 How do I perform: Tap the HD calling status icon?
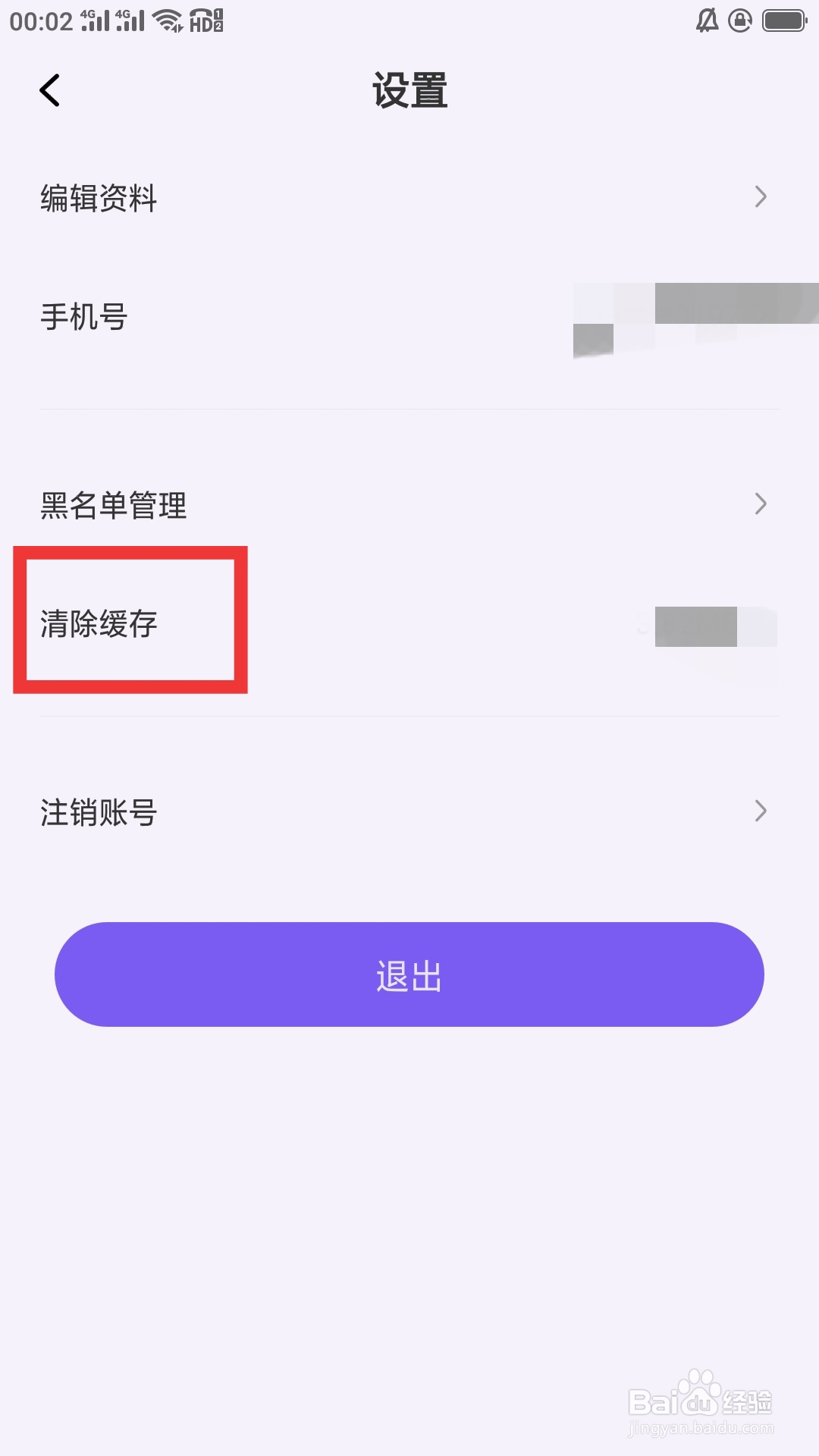(x=207, y=20)
